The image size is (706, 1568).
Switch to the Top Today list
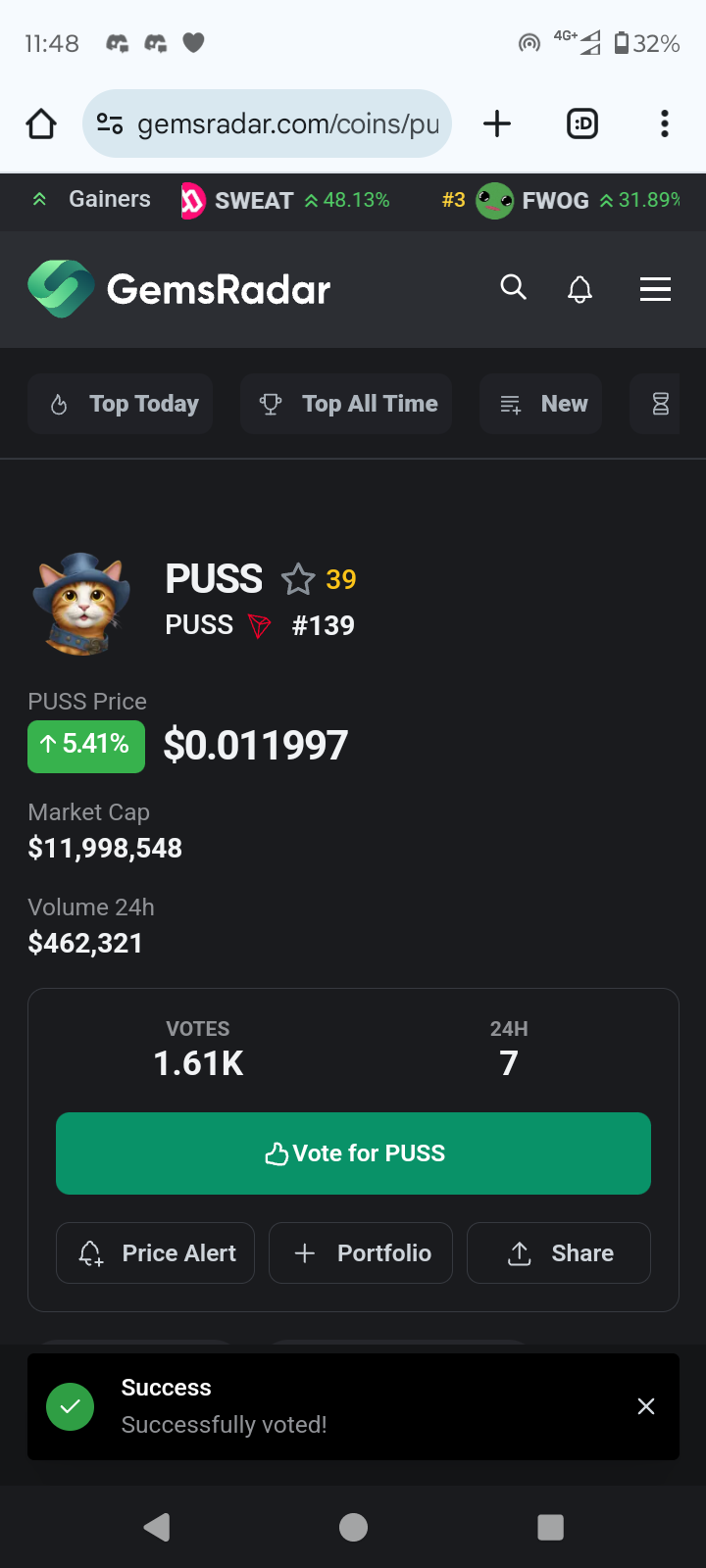[x=122, y=404]
